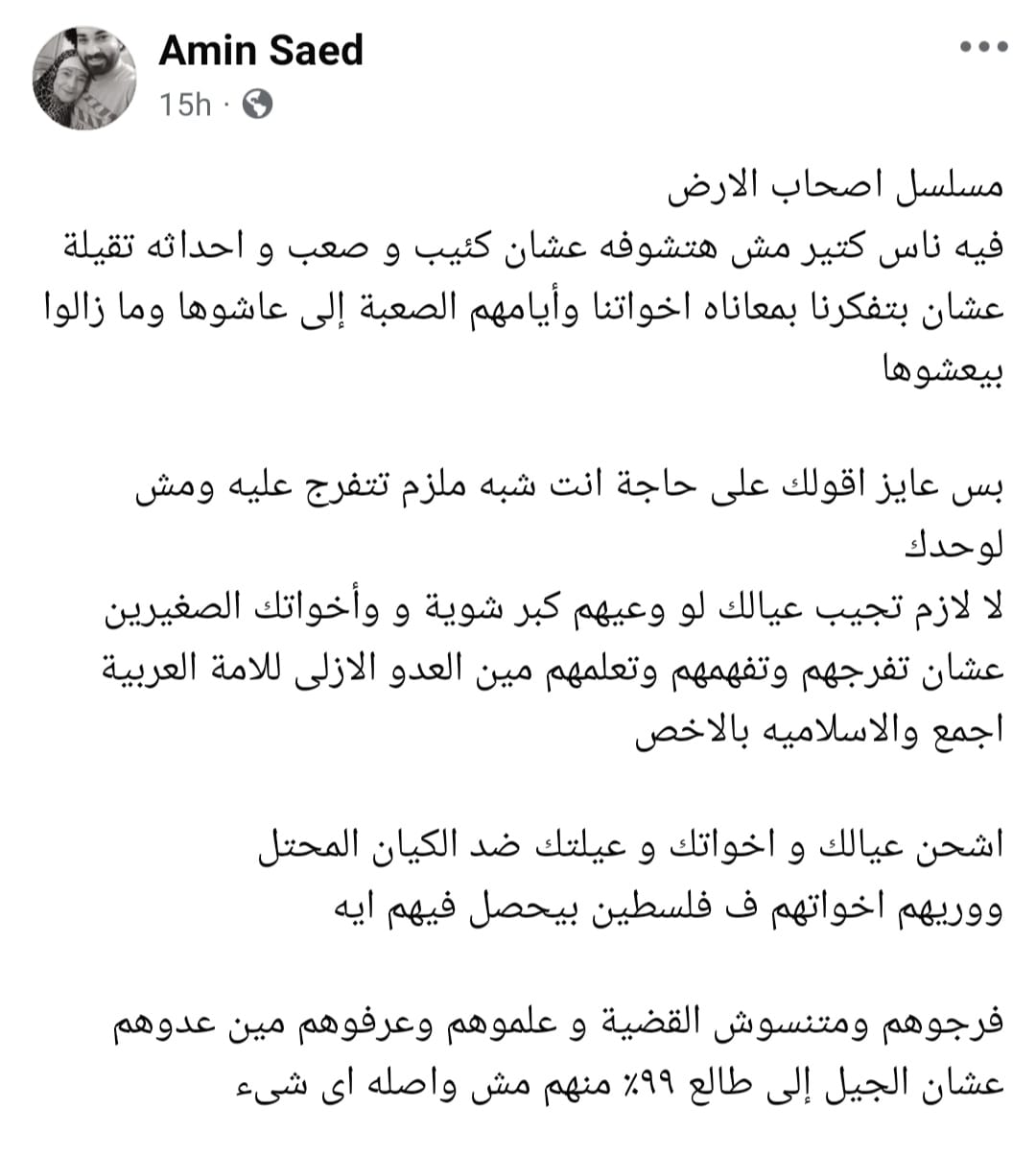
Task: Tap Amin Saed's profile picture
Action: pyautogui.click(x=85, y=78)
